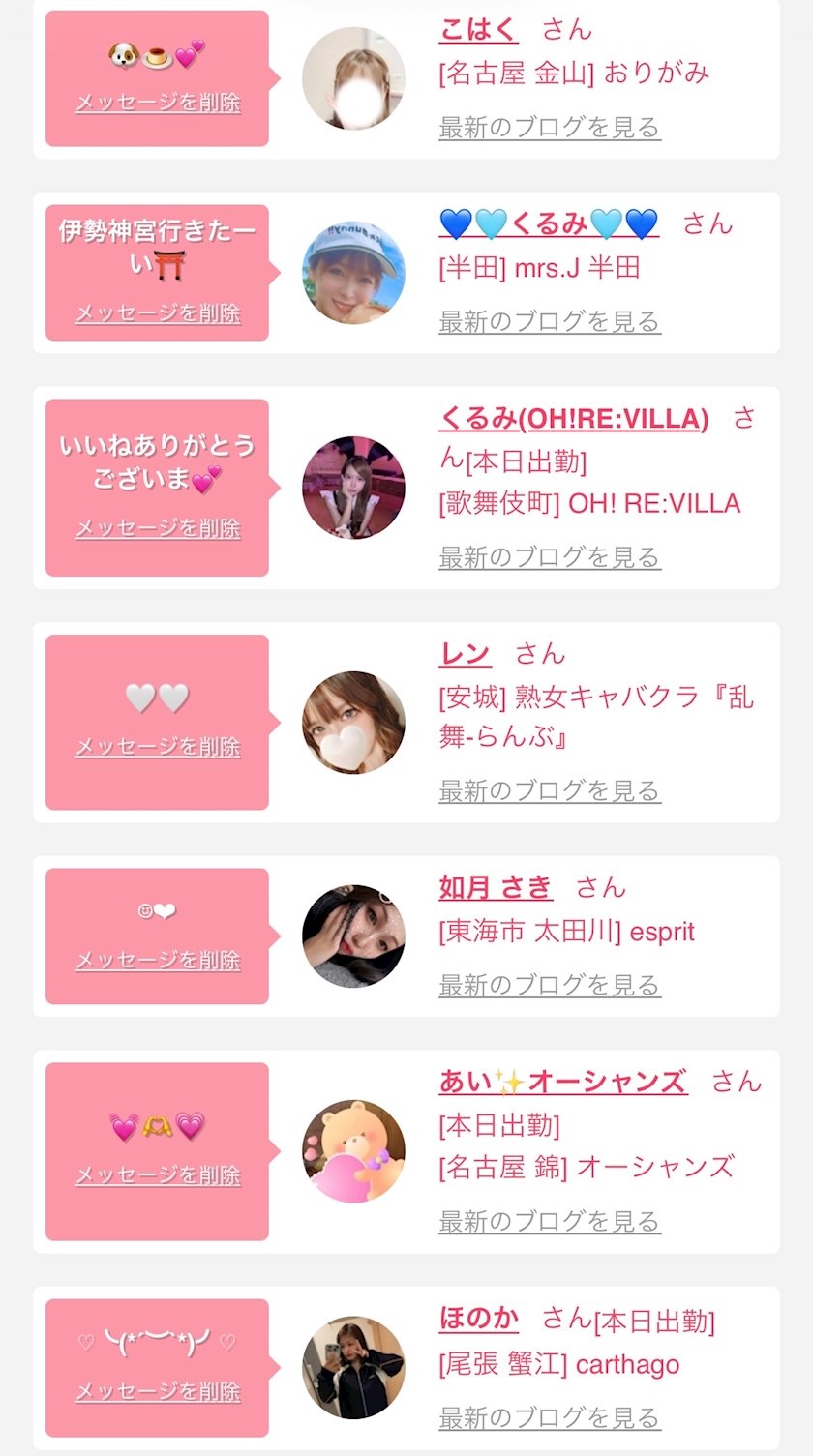Open あい✨オーシャンズ profile link
Screen dimensions: 813x1456
click(x=563, y=1082)
